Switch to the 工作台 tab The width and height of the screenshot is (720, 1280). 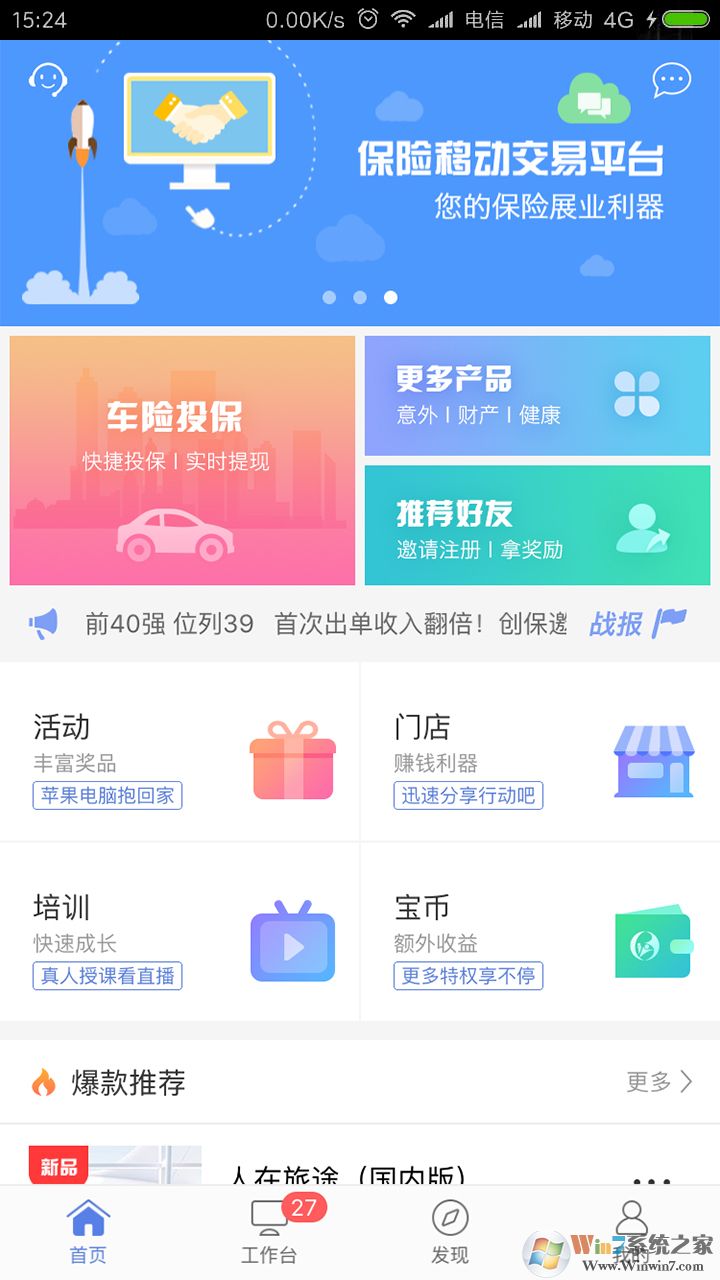pos(269,1232)
